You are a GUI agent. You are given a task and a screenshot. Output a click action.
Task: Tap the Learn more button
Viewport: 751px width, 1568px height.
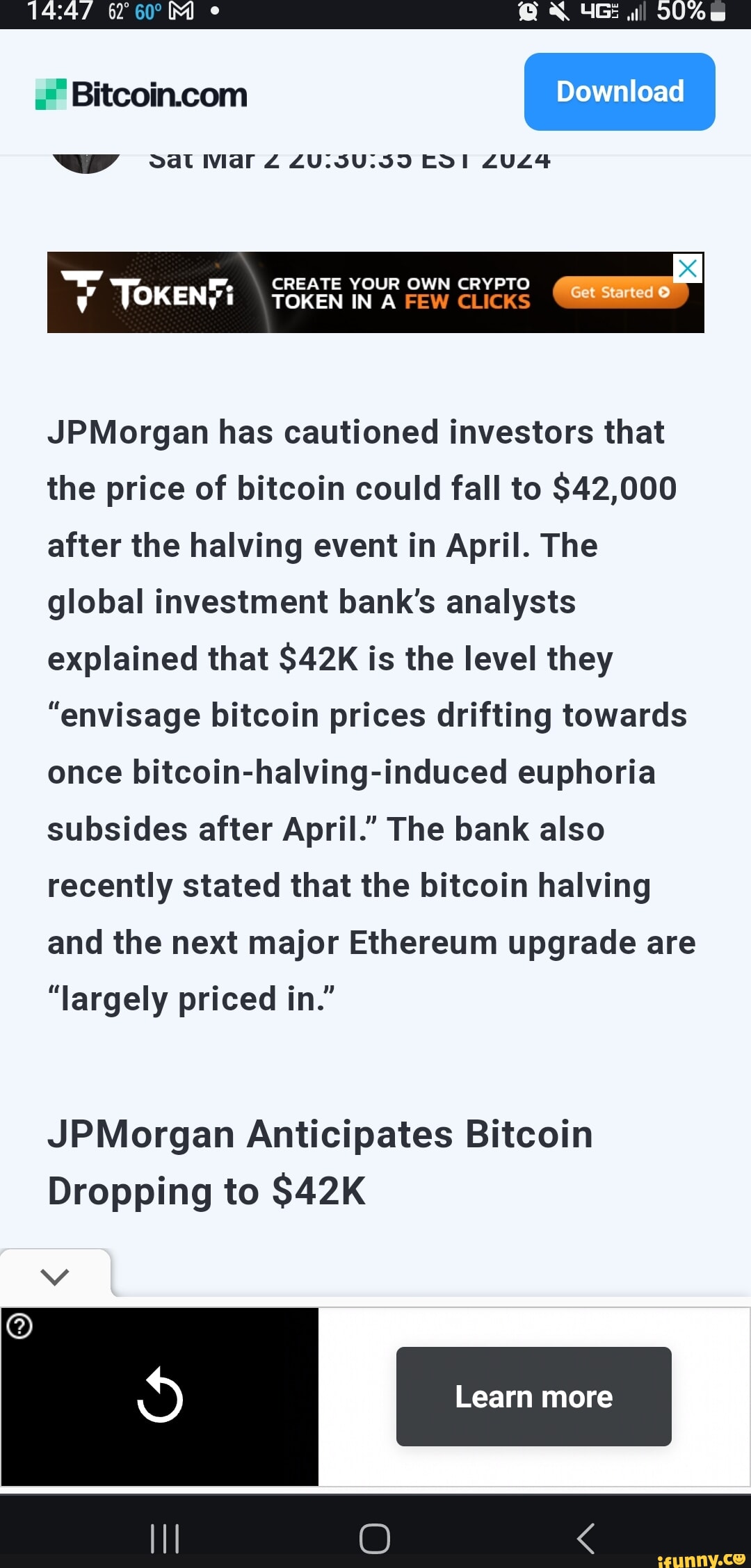pos(533,1397)
